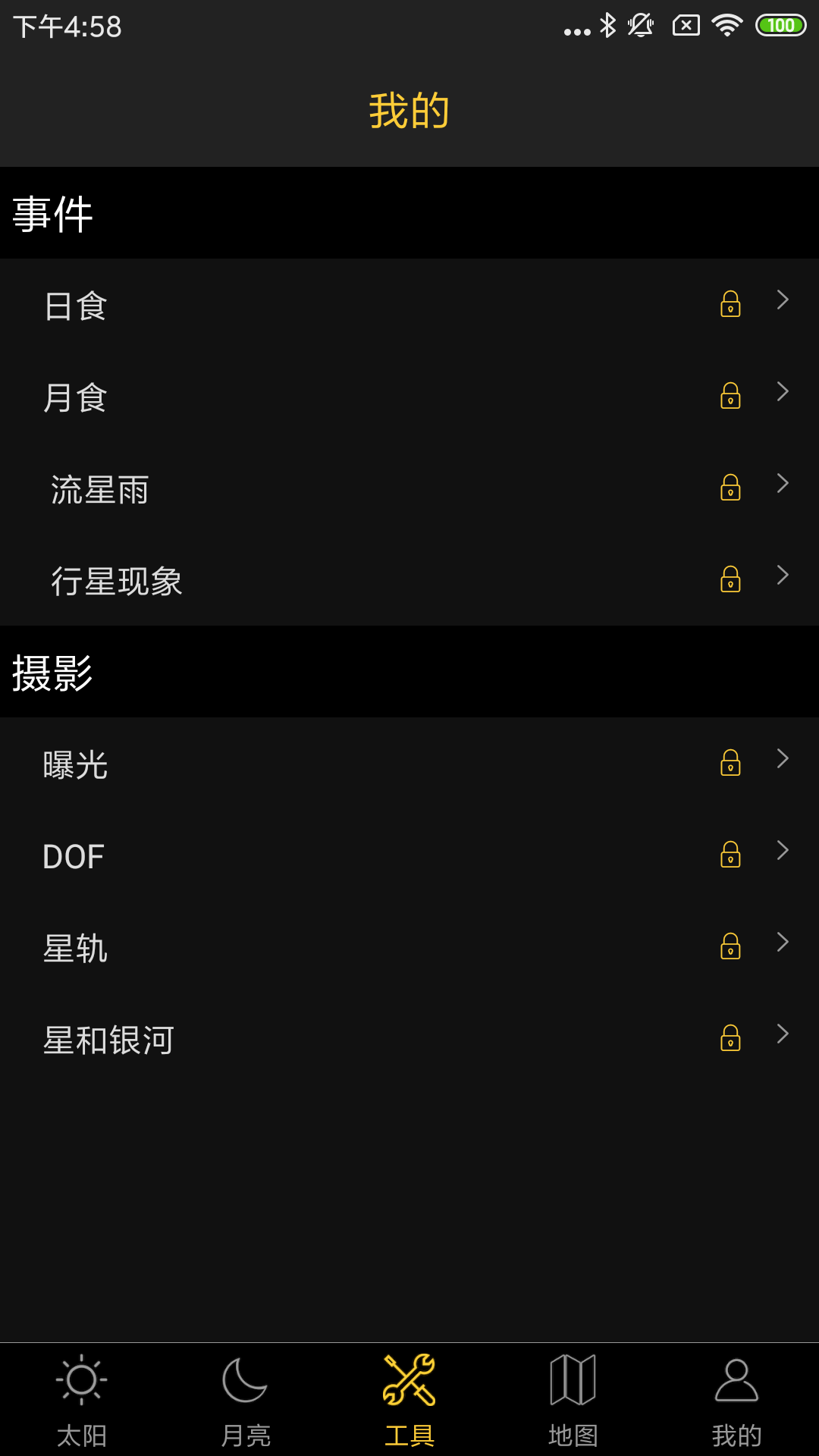Image resolution: width=819 pixels, height=1456 pixels.
Task: Open the 曝光 photography tool
Action: 303,766
